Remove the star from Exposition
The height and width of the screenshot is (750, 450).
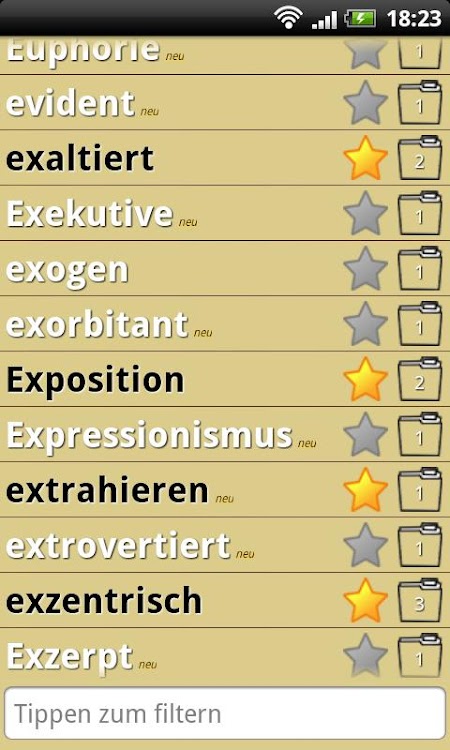[x=365, y=379]
